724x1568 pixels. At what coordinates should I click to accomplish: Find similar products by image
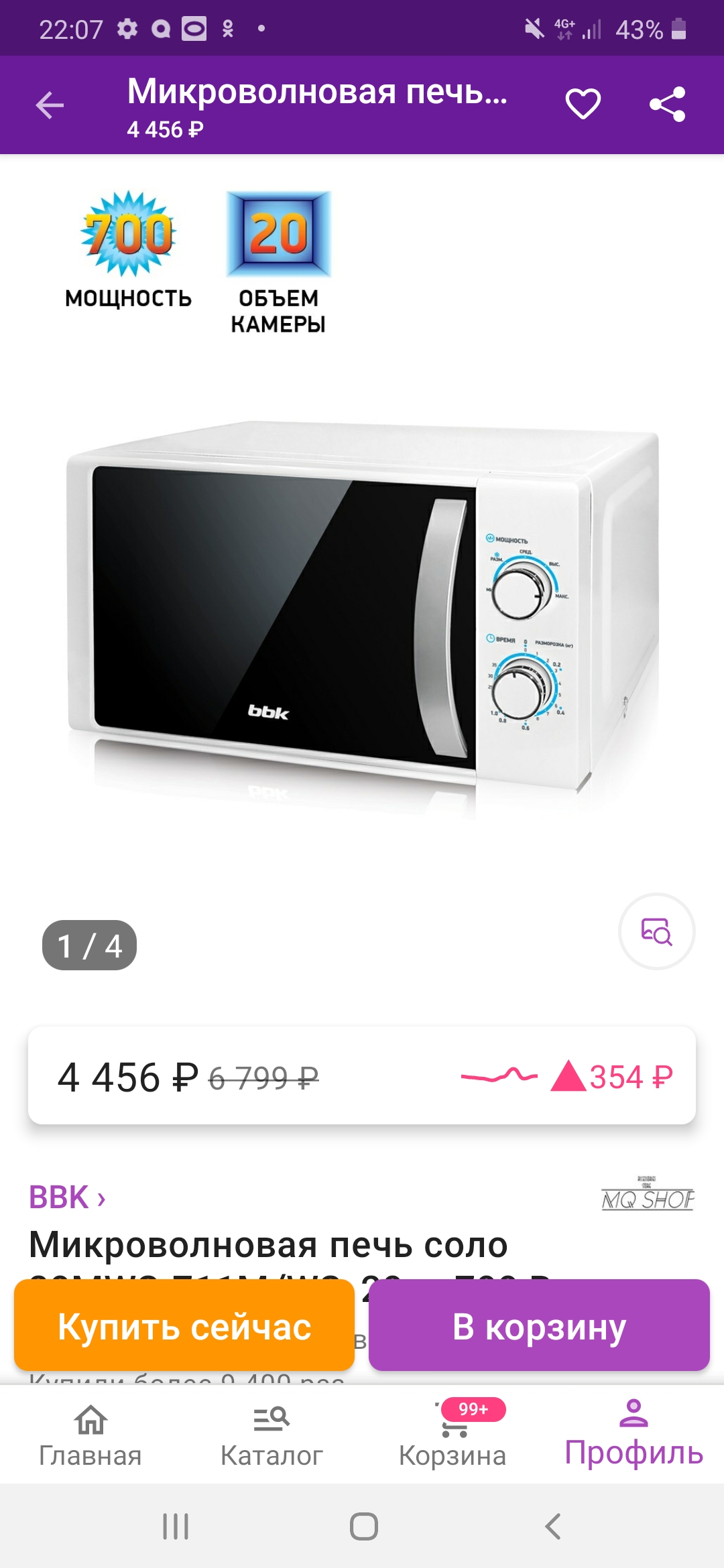click(x=656, y=931)
